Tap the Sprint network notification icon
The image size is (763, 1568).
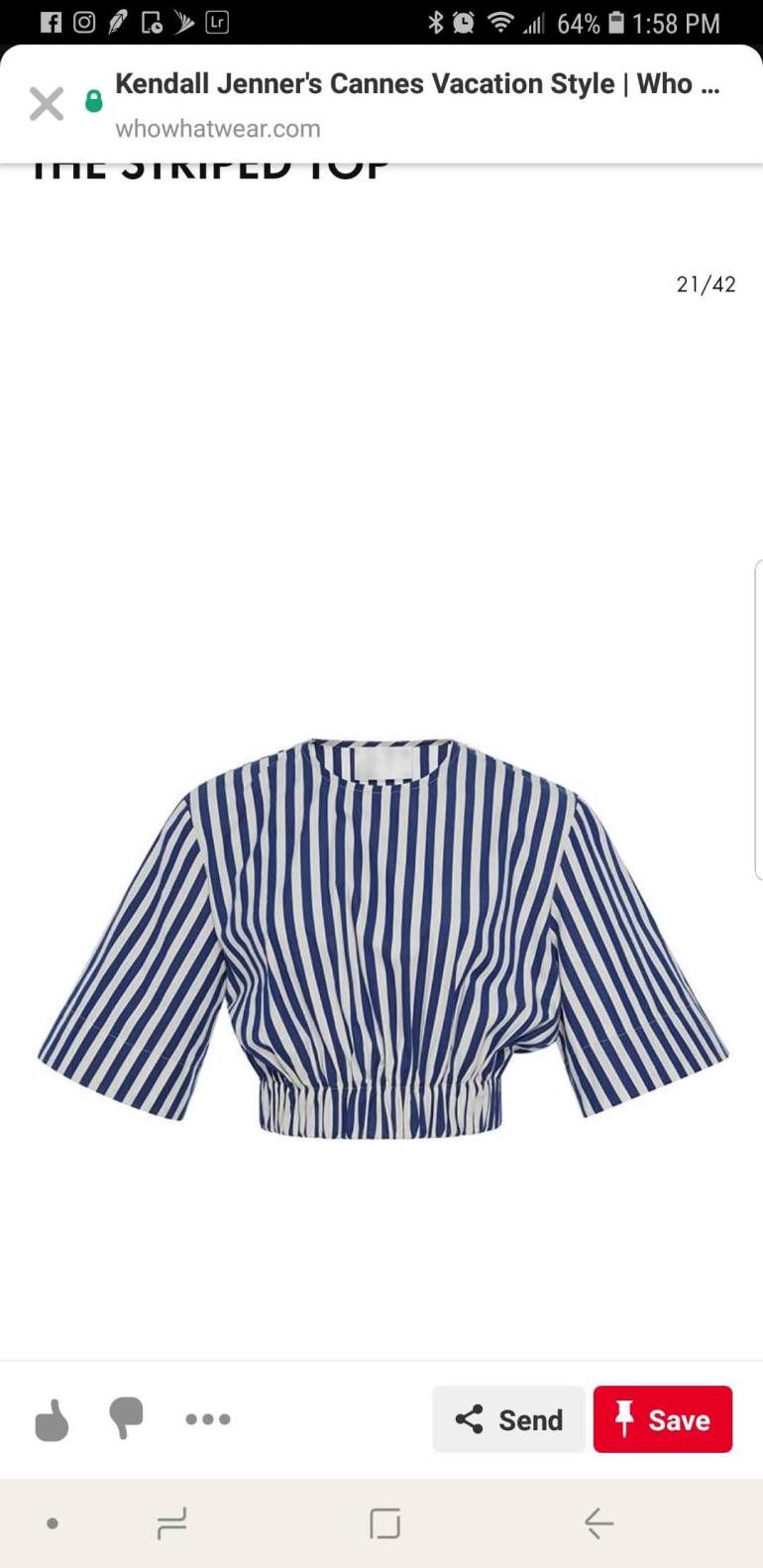coord(182,23)
